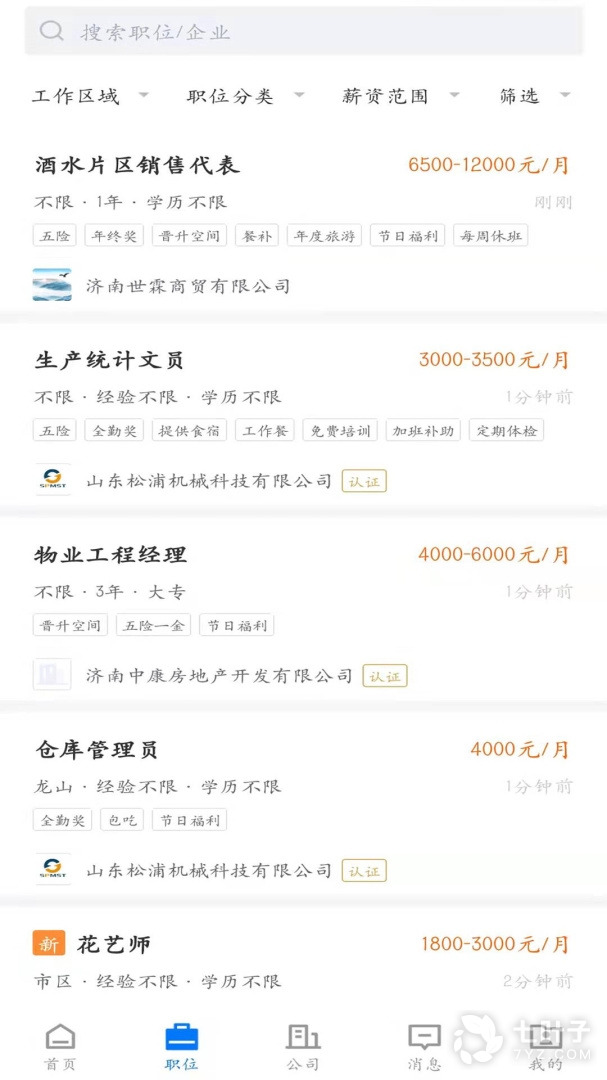Open the 消息 messages tab
The height and width of the screenshot is (1080, 607).
(424, 1046)
